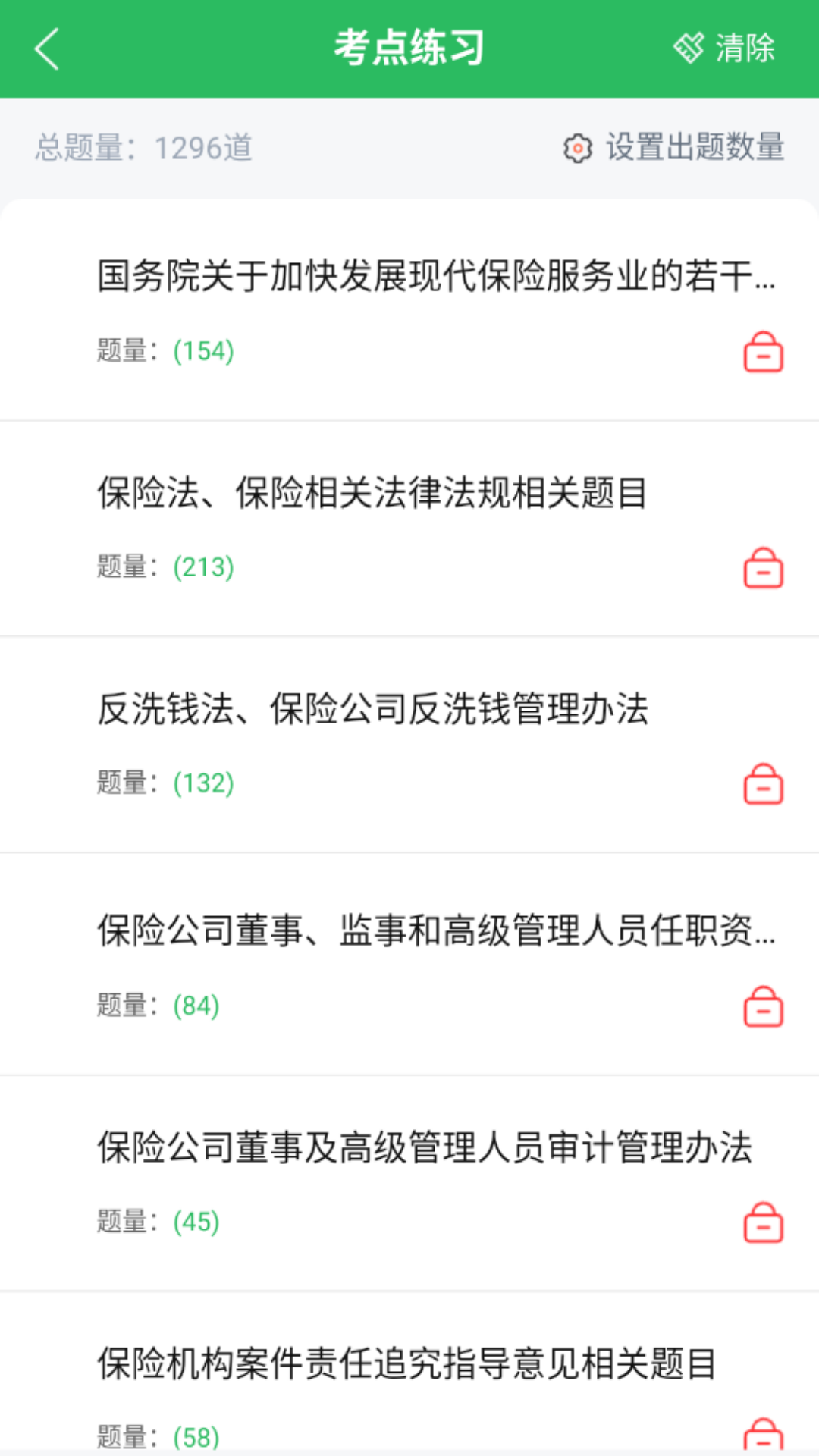Click the eraser clear icon beside 清除
Viewport: 819px width, 1456px height.
click(x=689, y=48)
